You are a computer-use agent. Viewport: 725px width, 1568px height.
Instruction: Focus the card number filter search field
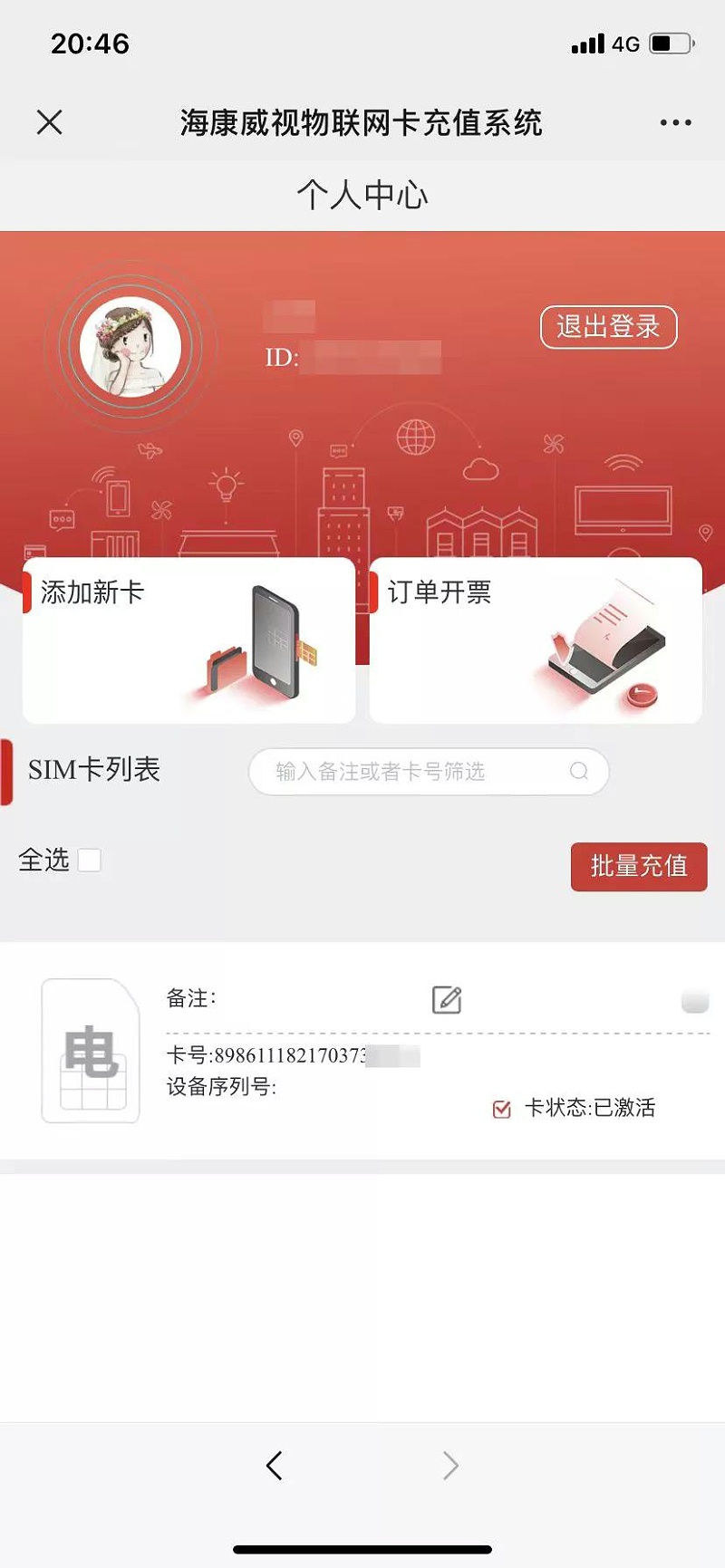coord(417,772)
